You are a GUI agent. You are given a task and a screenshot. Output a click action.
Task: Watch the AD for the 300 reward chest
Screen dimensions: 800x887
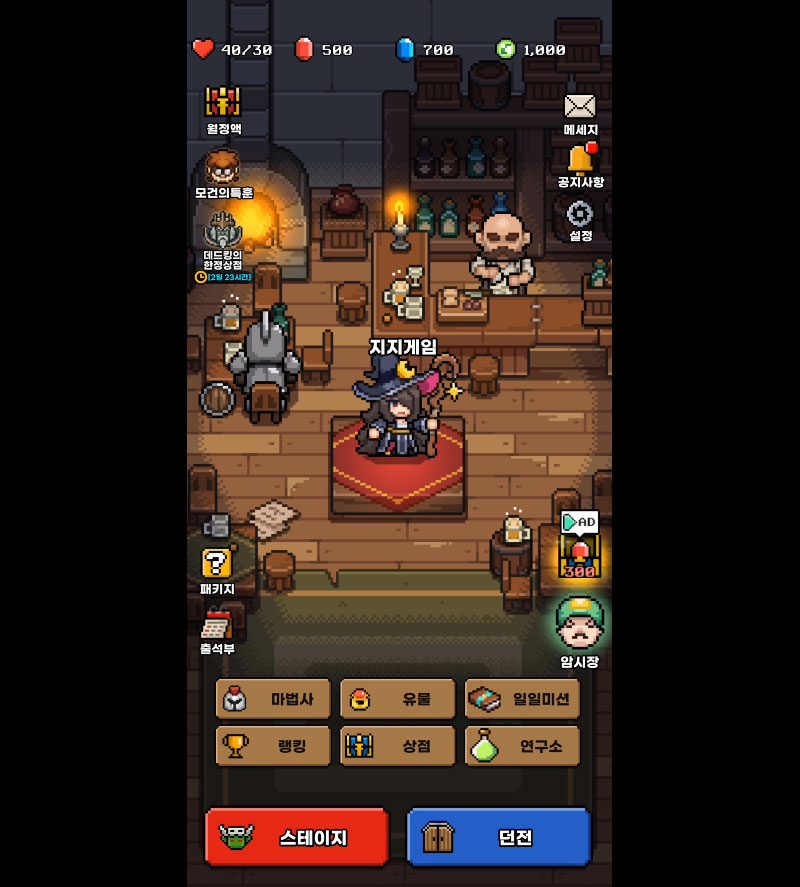click(579, 549)
